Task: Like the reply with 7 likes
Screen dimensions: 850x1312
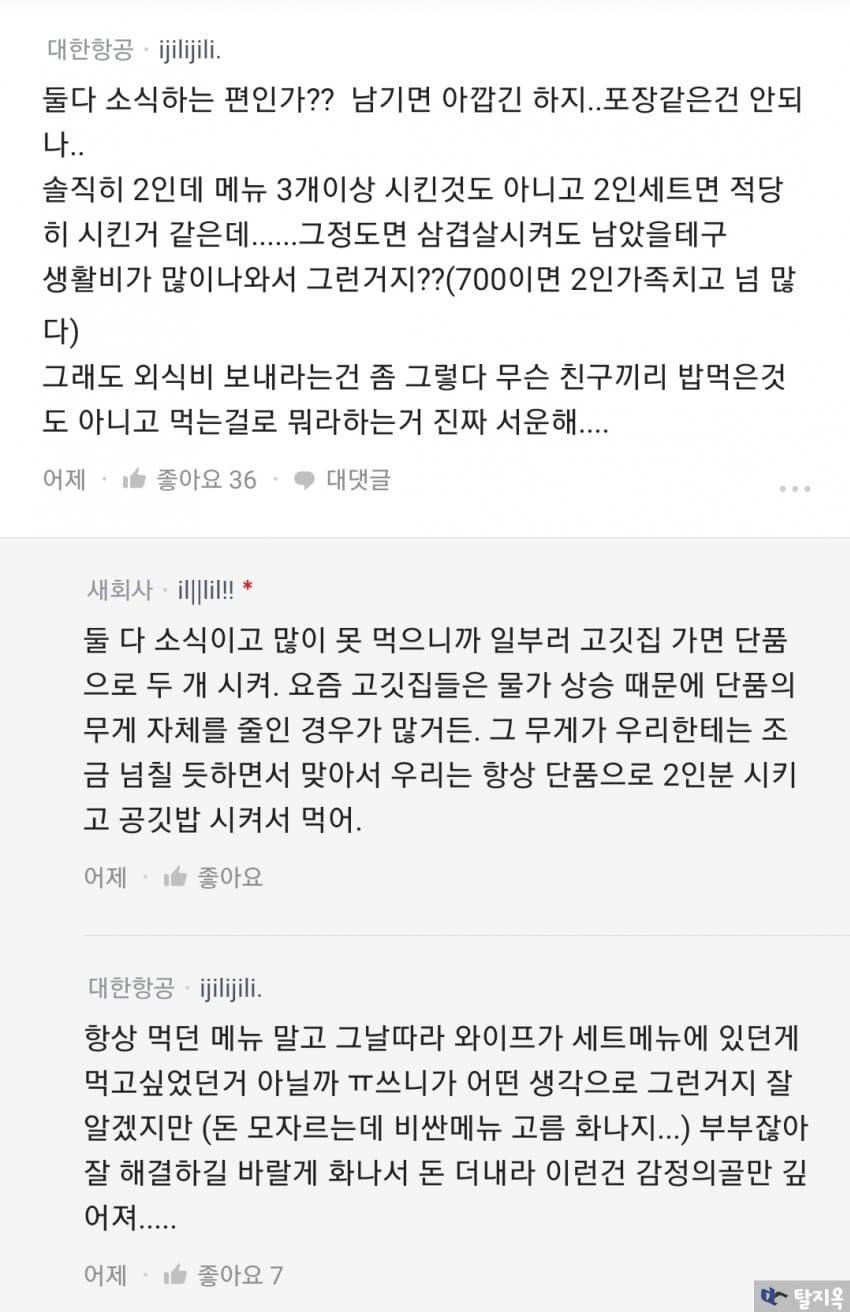Action: click(223, 1275)
